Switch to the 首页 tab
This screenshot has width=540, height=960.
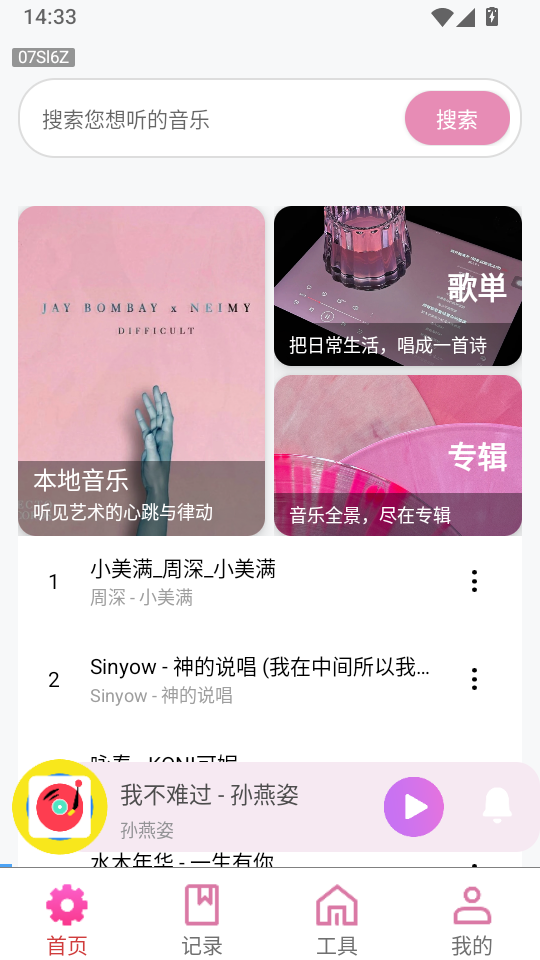pos(67,919)
